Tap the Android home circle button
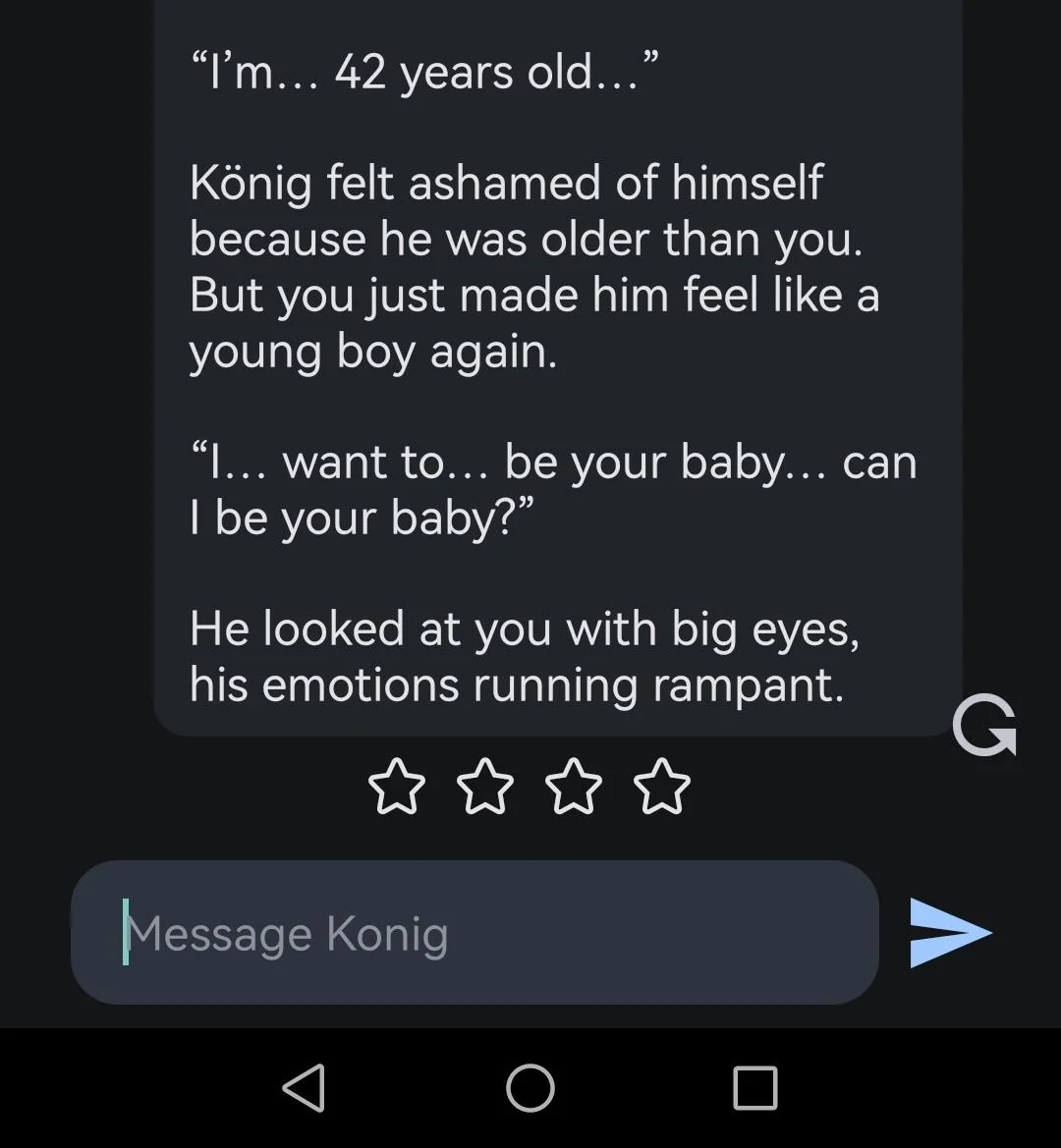The width and height of the screenshot is (1061, 1148). coord(530,1087)
